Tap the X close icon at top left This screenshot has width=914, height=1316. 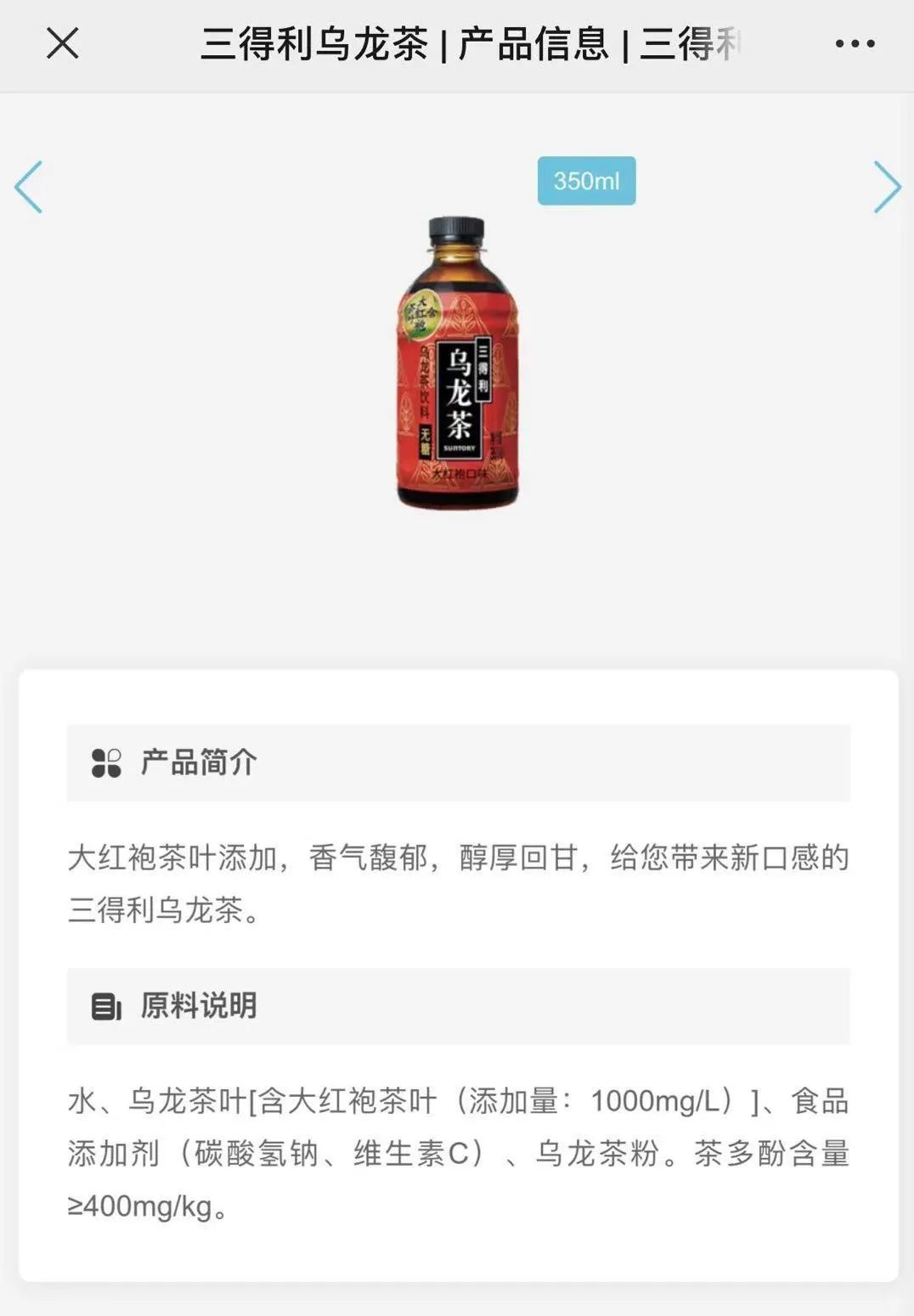point(61,43)
